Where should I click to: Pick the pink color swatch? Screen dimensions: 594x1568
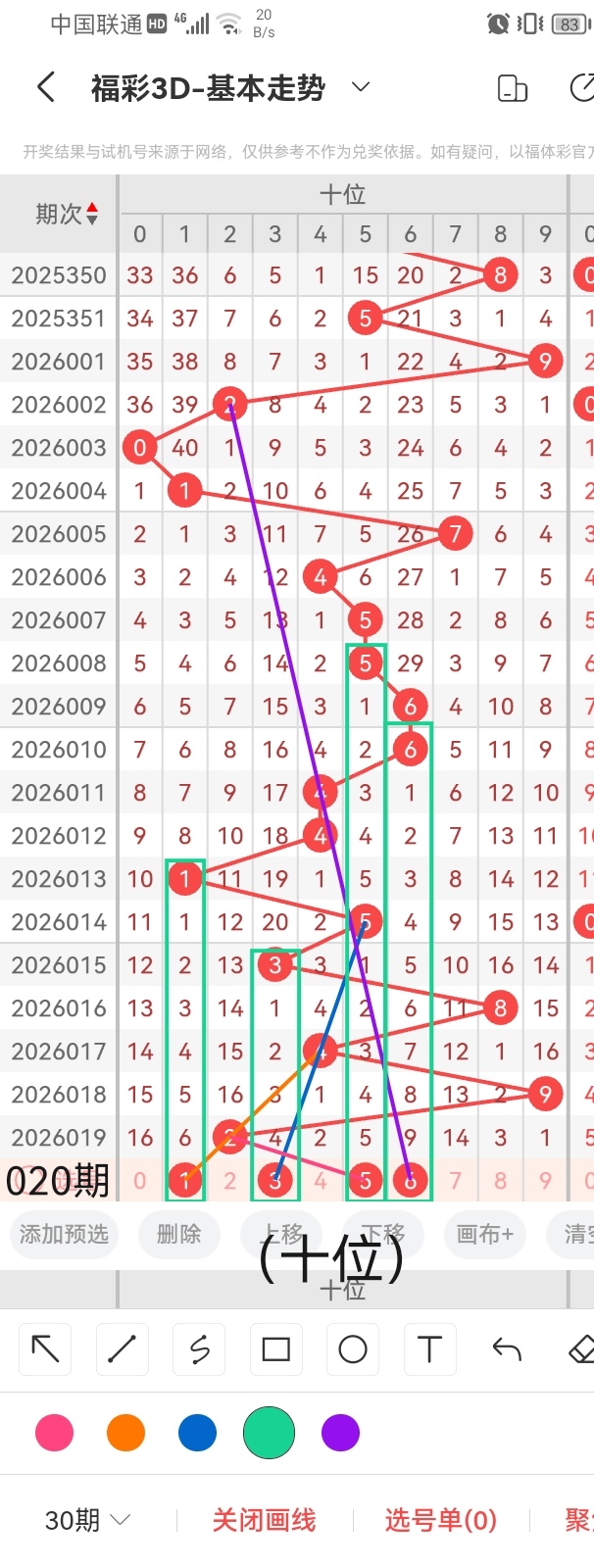(54, 1433)
